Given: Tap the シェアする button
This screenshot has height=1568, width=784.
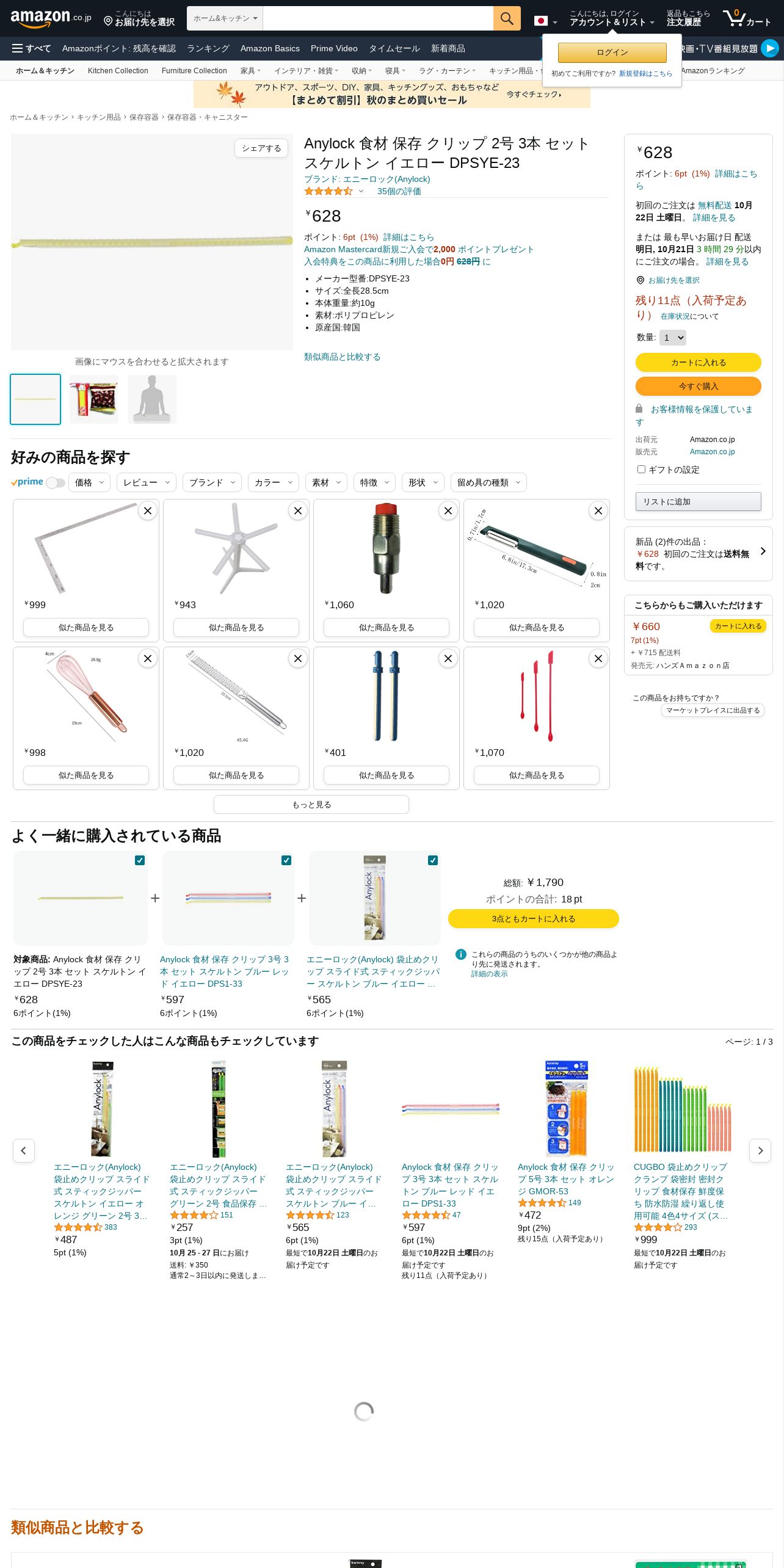Looking at the screenshot, I should pos(261,148).
